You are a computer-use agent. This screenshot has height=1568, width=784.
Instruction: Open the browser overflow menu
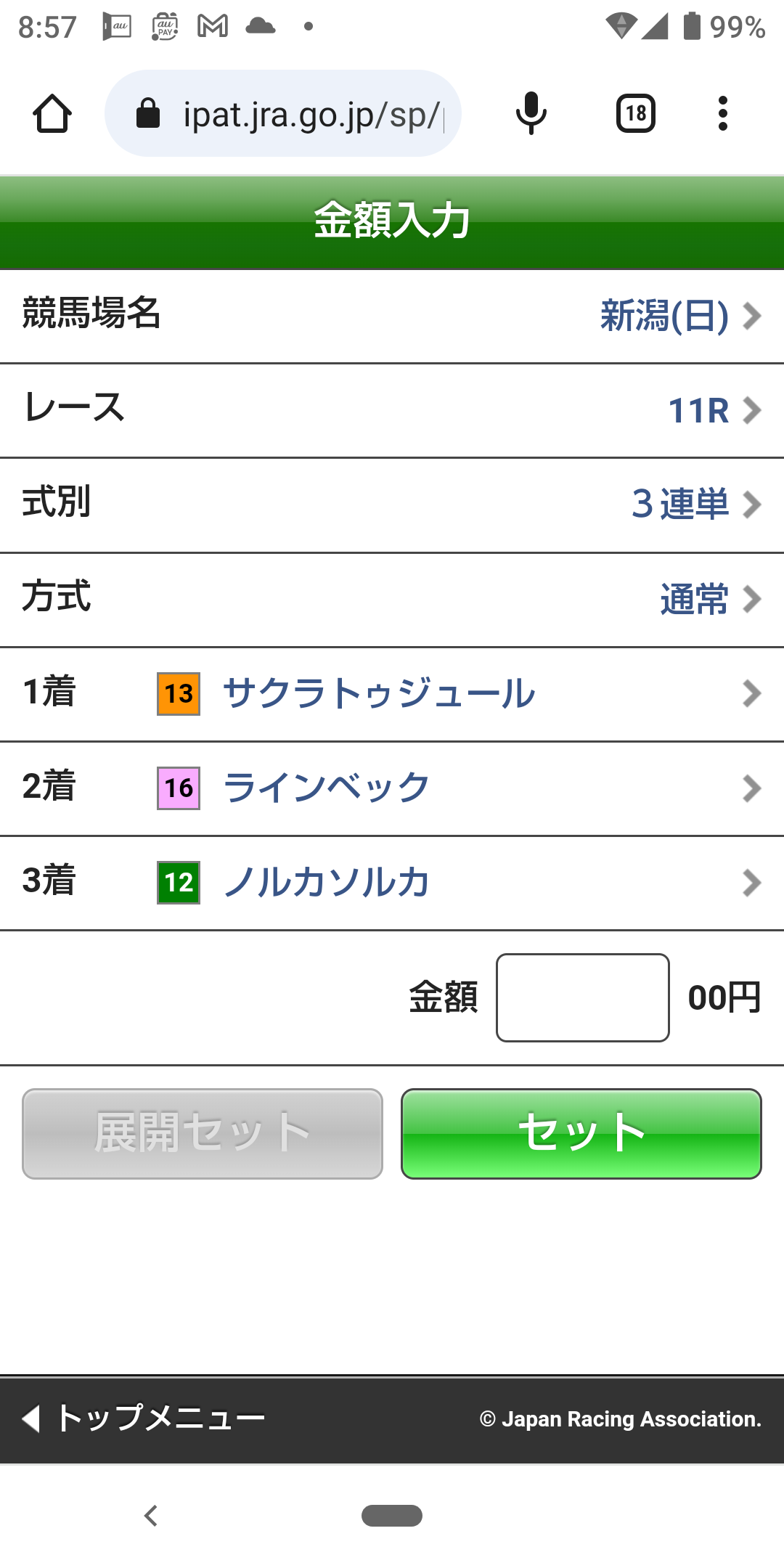point(722,114)
